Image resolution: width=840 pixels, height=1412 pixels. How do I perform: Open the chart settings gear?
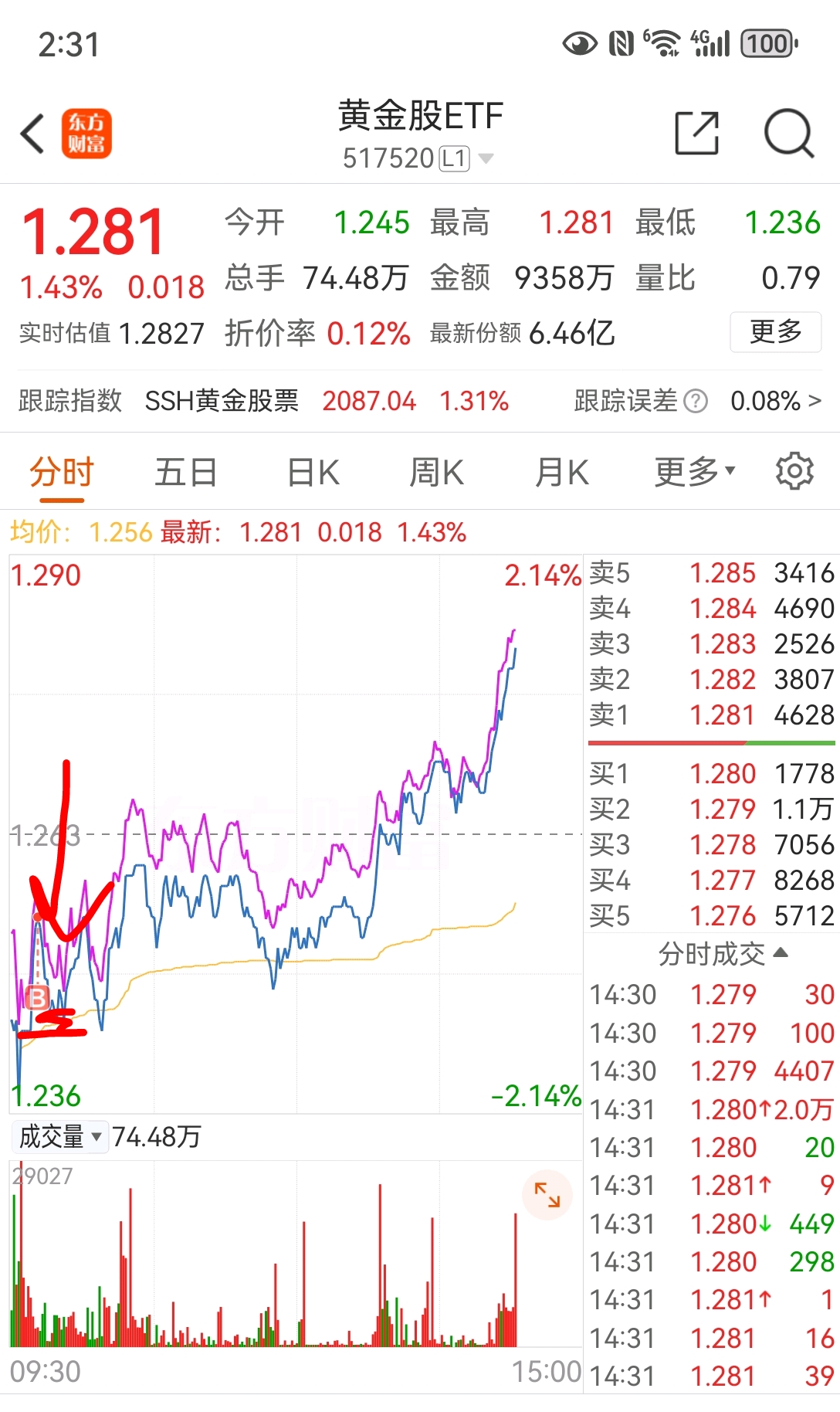click(794, 470)
